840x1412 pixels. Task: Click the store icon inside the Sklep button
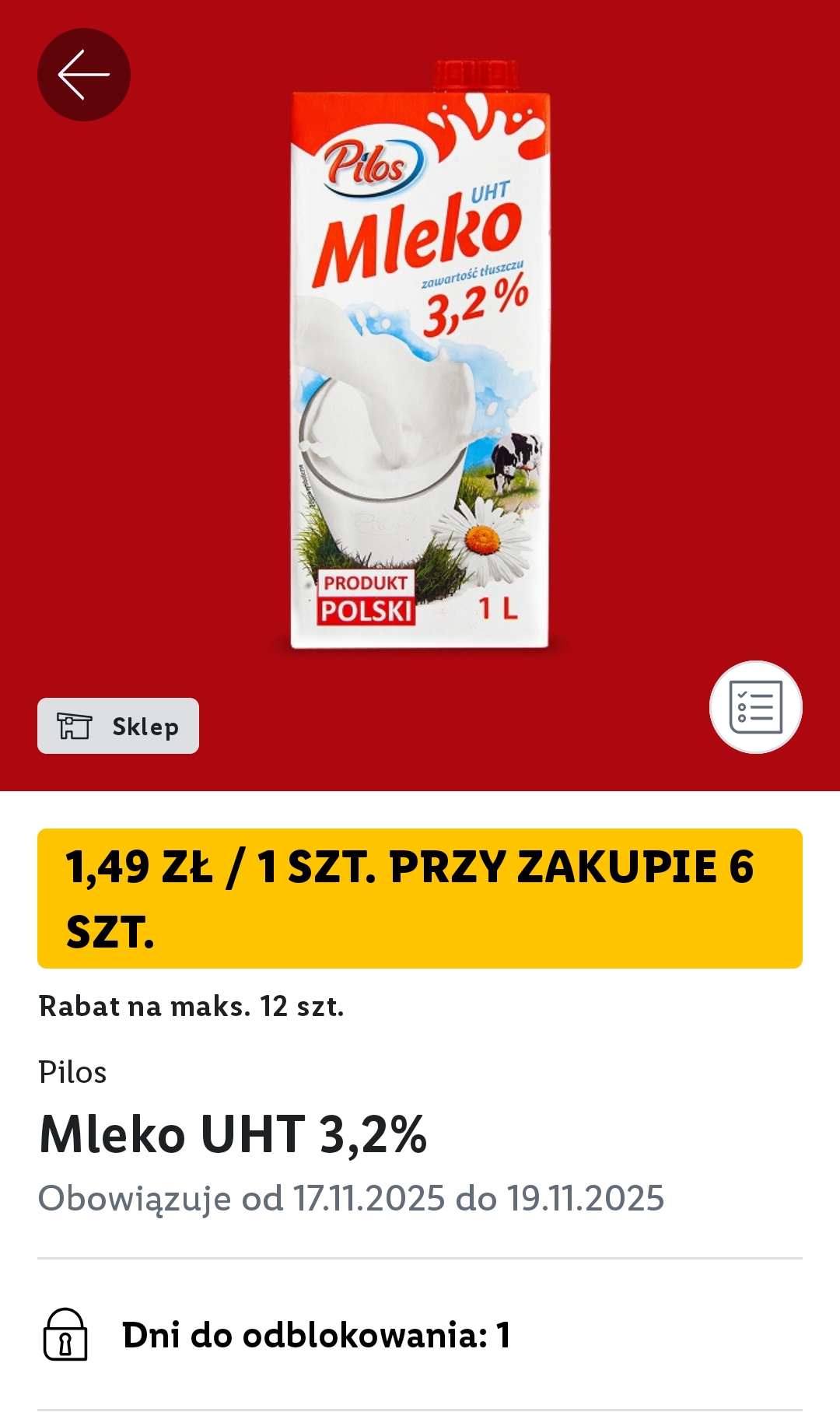coord(75,725)
